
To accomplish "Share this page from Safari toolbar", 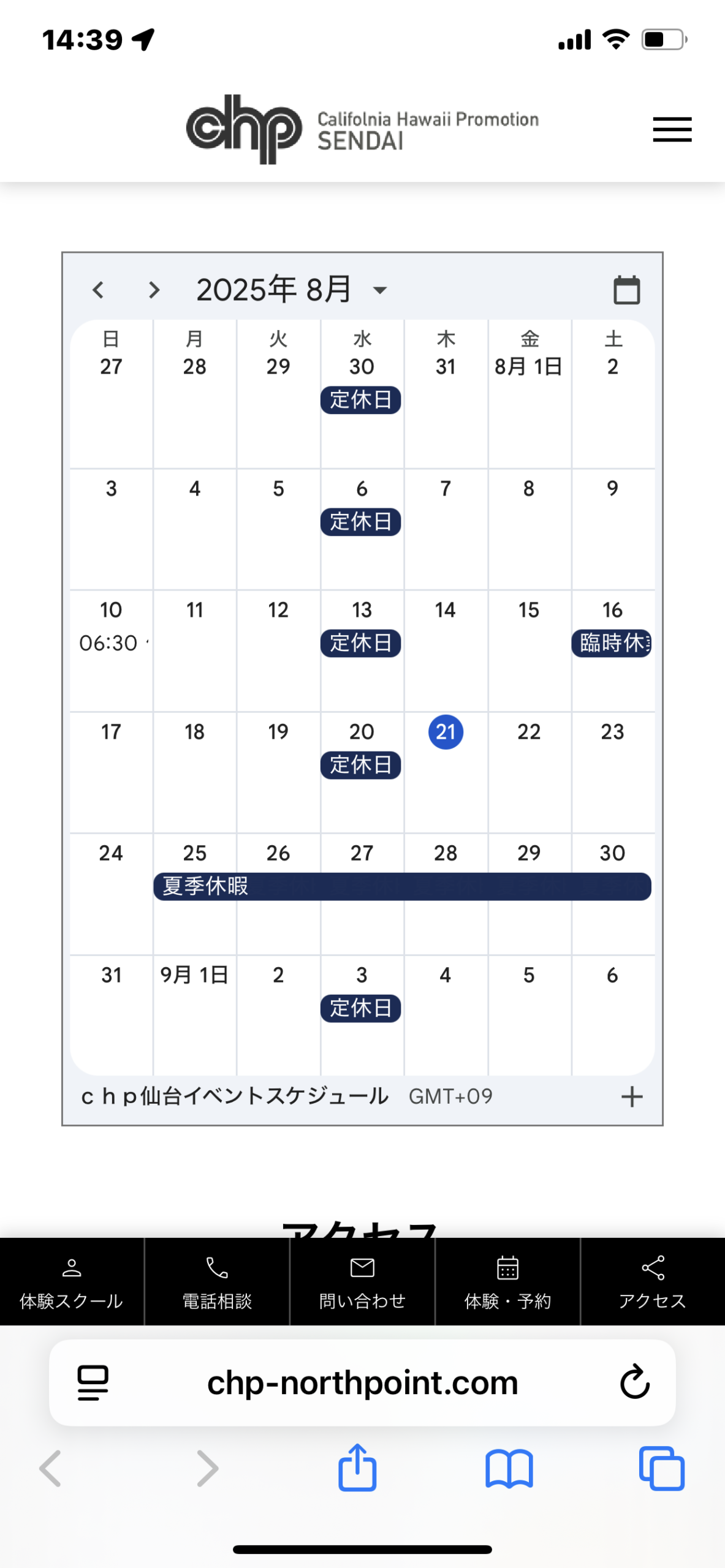I will pos(357,1468).
